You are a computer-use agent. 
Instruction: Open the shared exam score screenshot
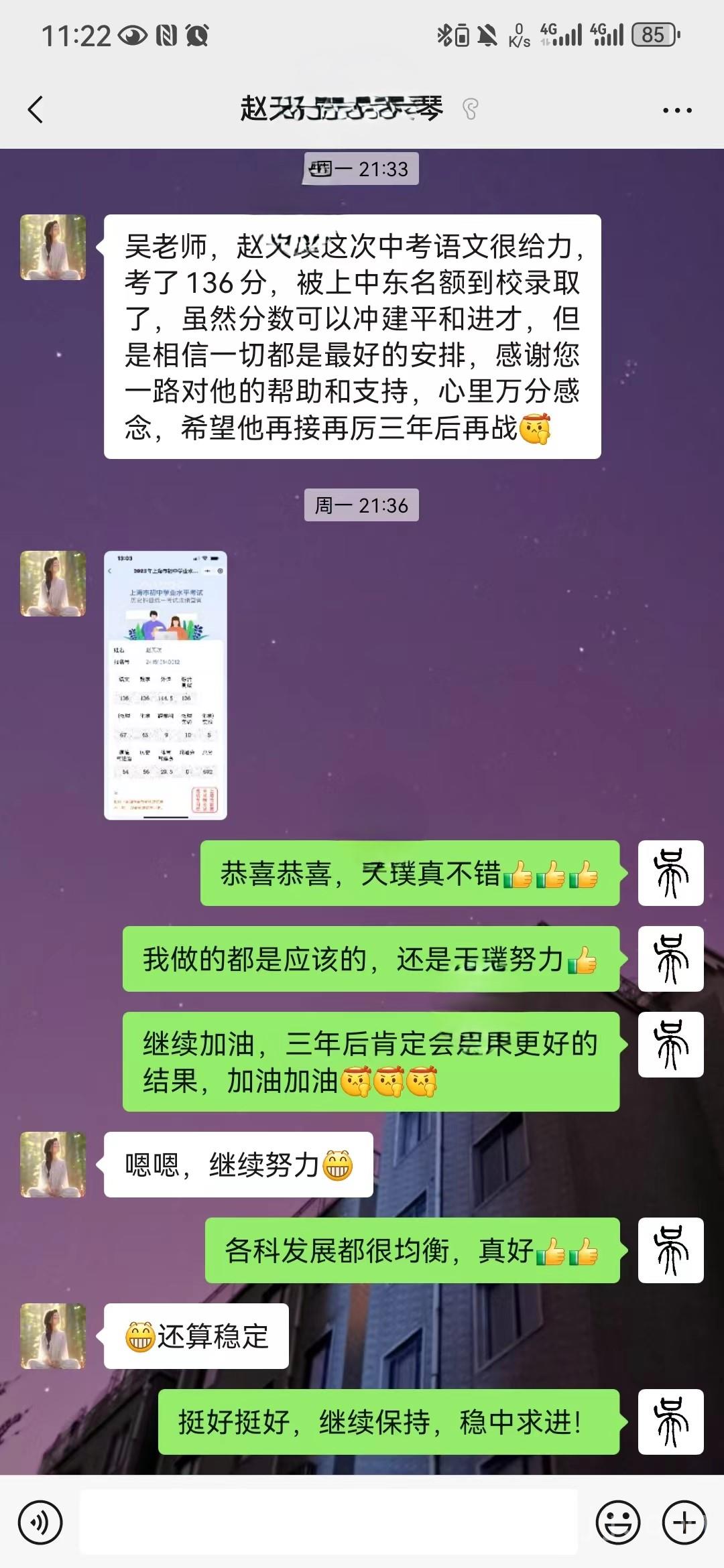pyautogui.click(x=166, y=685)
